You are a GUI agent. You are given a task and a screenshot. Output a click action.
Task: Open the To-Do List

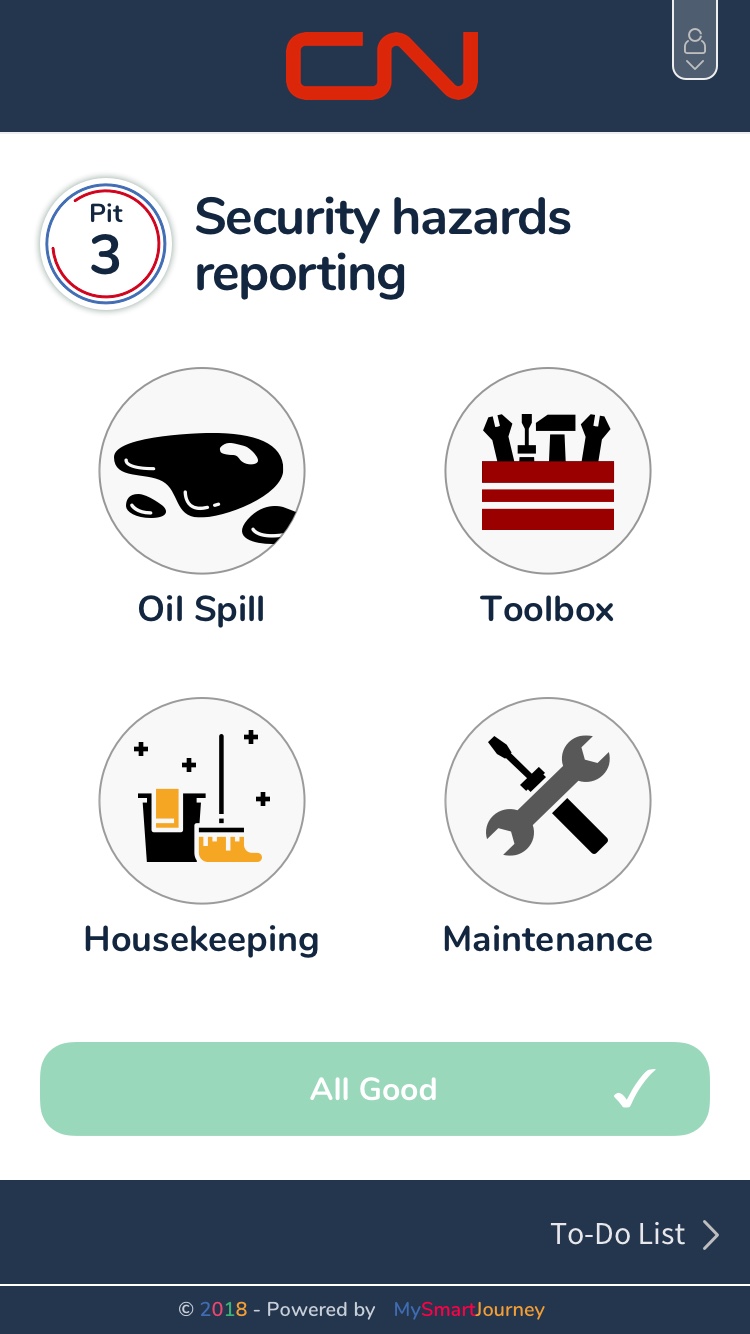(634, 1234)
